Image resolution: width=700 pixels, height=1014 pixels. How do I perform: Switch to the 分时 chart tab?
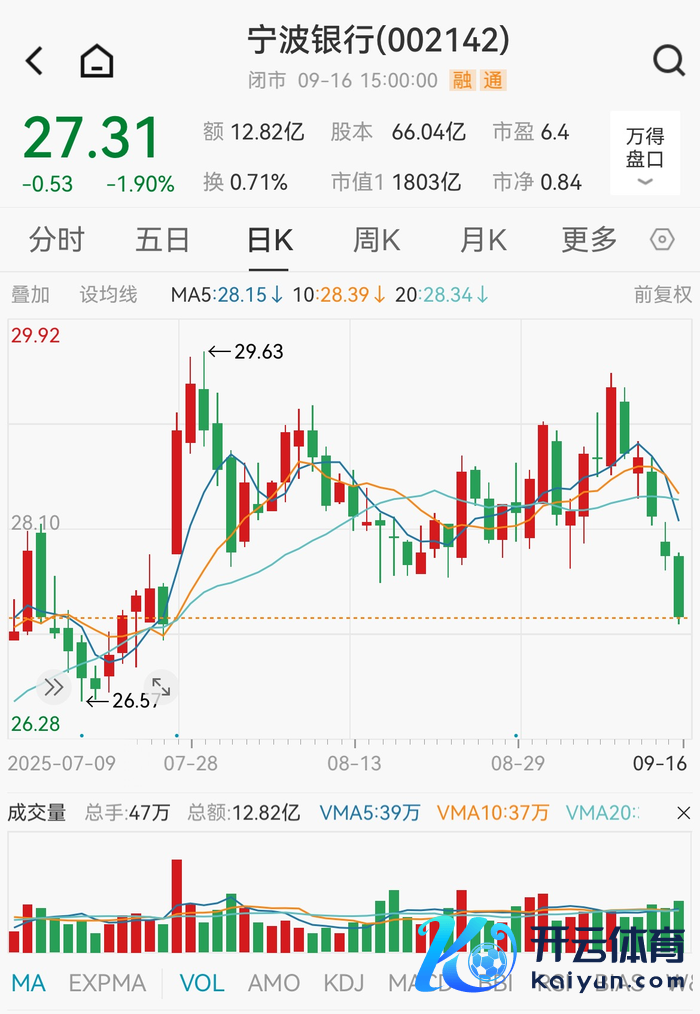[x=57, y=240]
